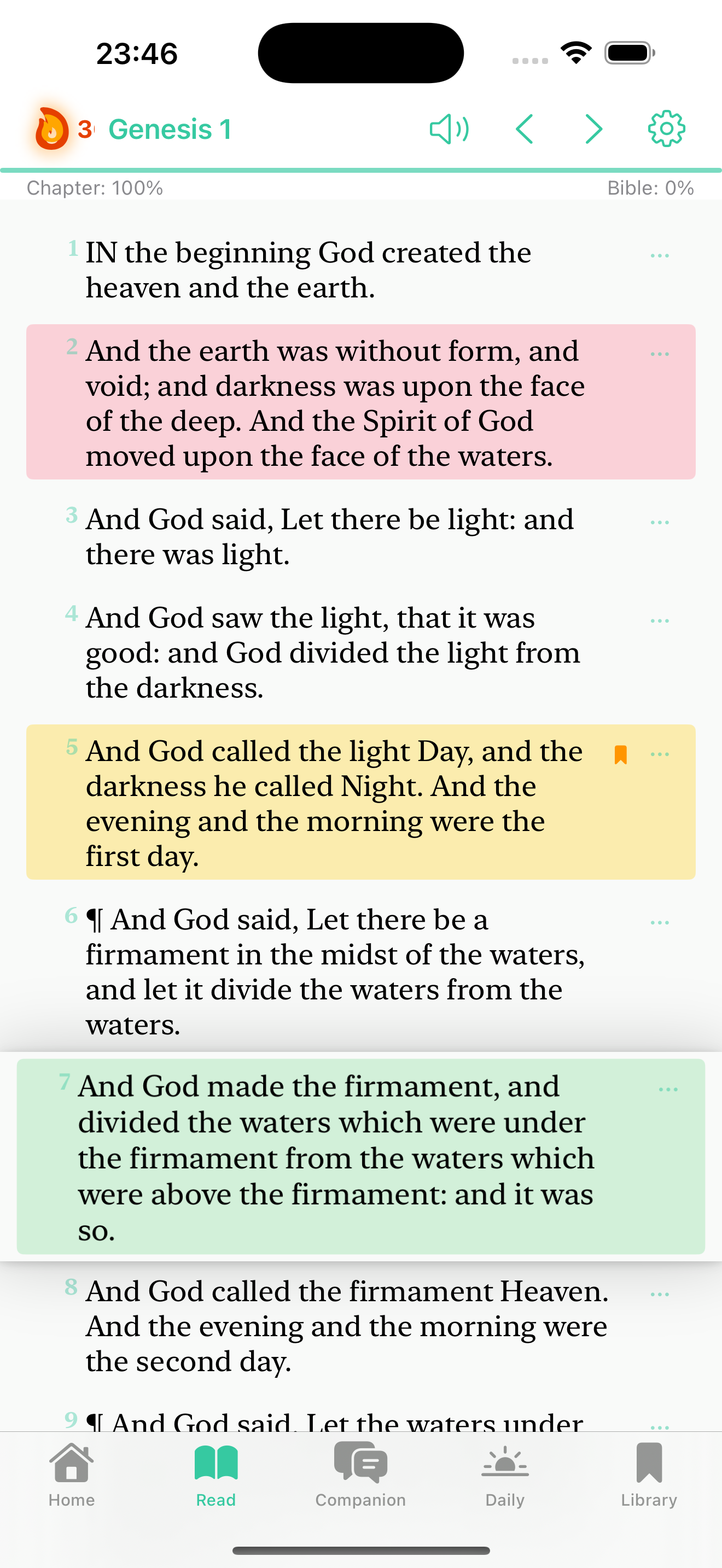Go to the next chapter
This screenshot has width=722, height=1568.
click(x=593, y=129)
